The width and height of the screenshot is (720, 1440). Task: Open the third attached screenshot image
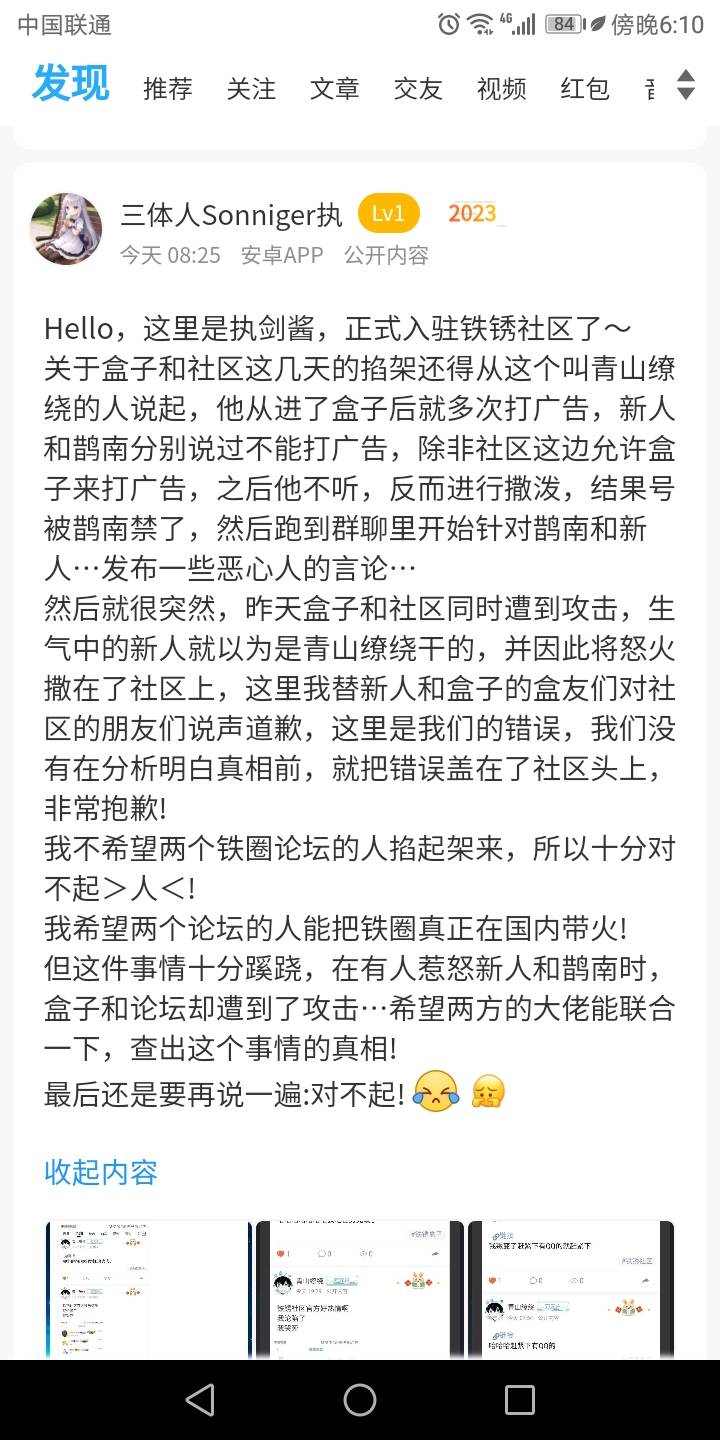click(571, 1288)
